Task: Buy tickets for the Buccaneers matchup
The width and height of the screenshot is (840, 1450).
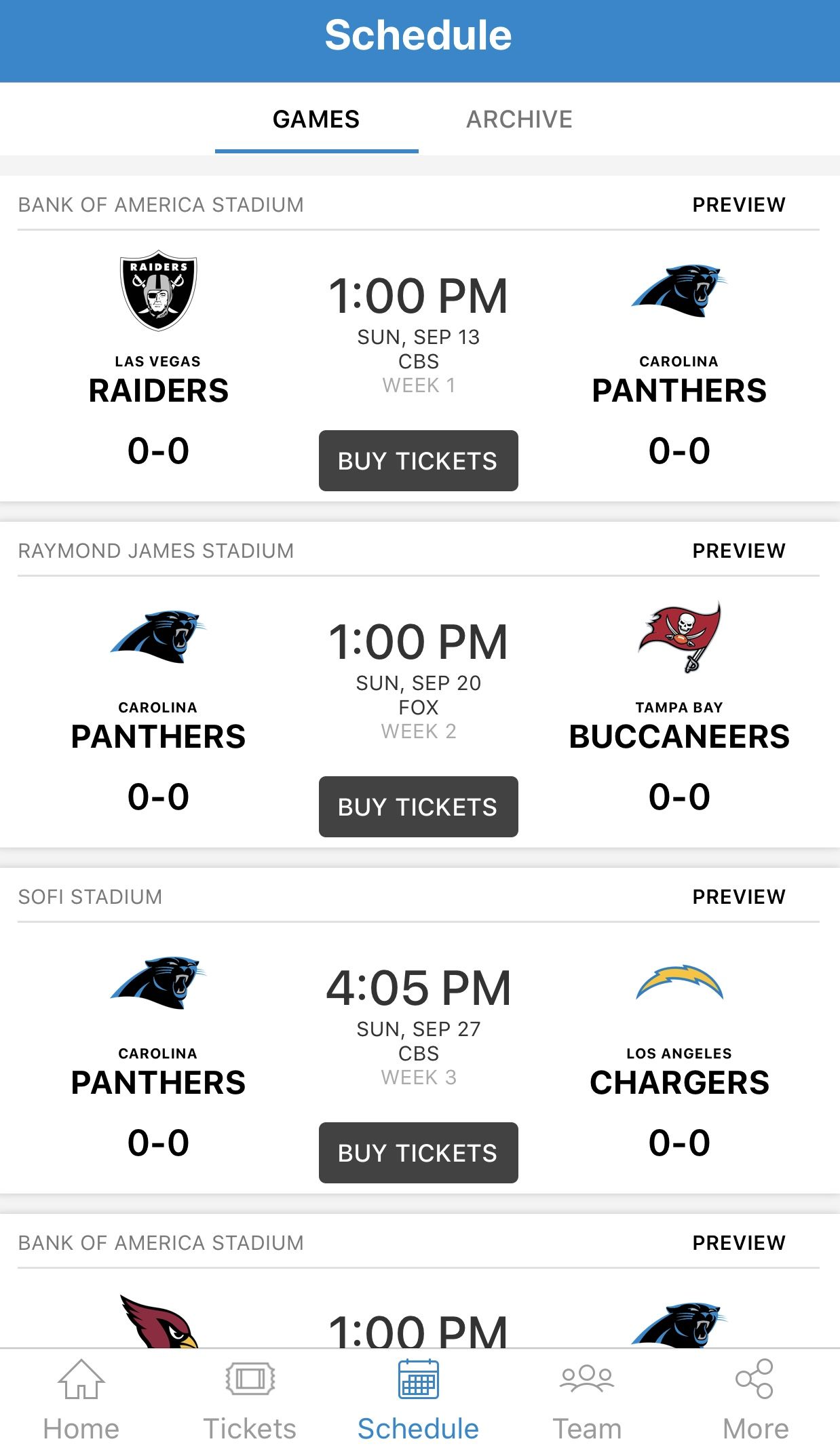Action: point(418,807)
